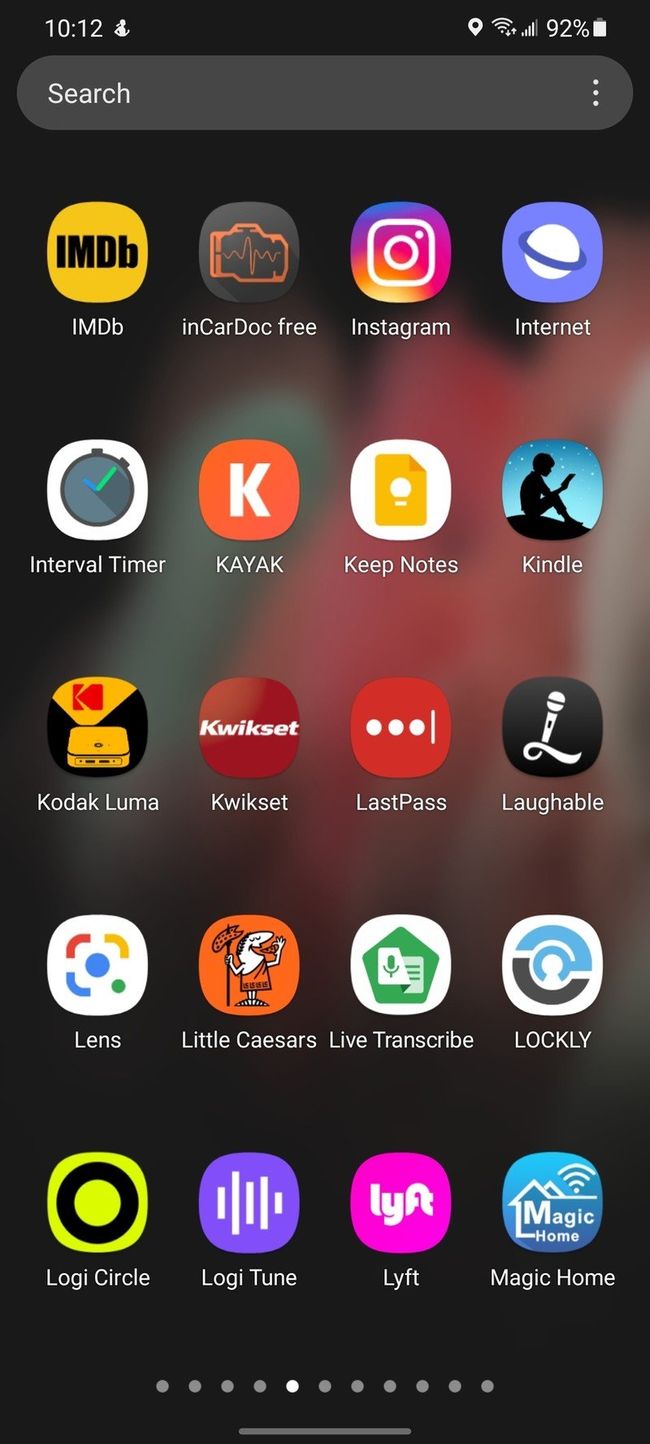Open the LOCKLY app
The height and width of the screenshot is (1444, 650).
pos(552,965)
